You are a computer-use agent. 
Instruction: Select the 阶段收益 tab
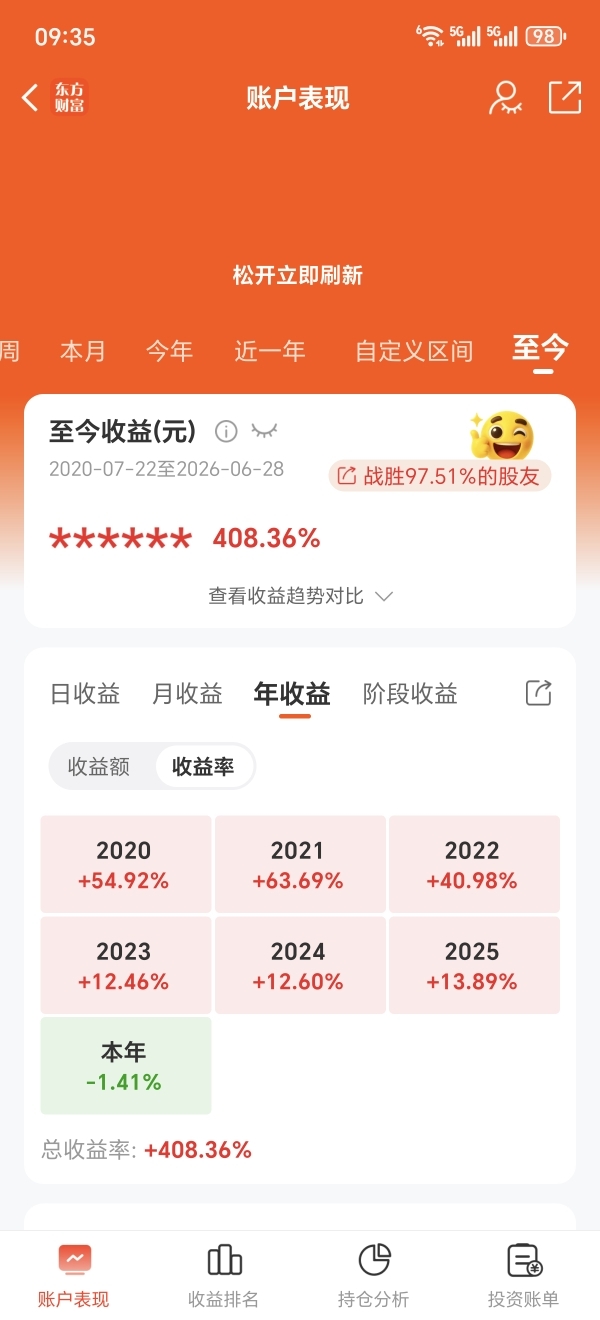410,694
